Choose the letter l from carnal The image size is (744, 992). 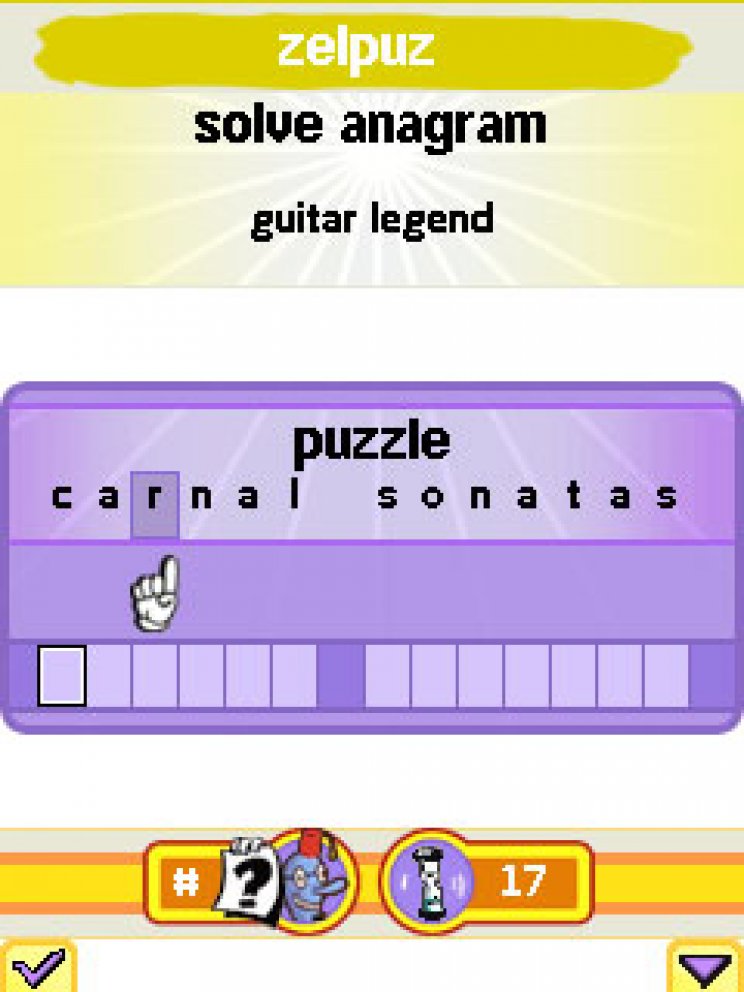(296, 497)
